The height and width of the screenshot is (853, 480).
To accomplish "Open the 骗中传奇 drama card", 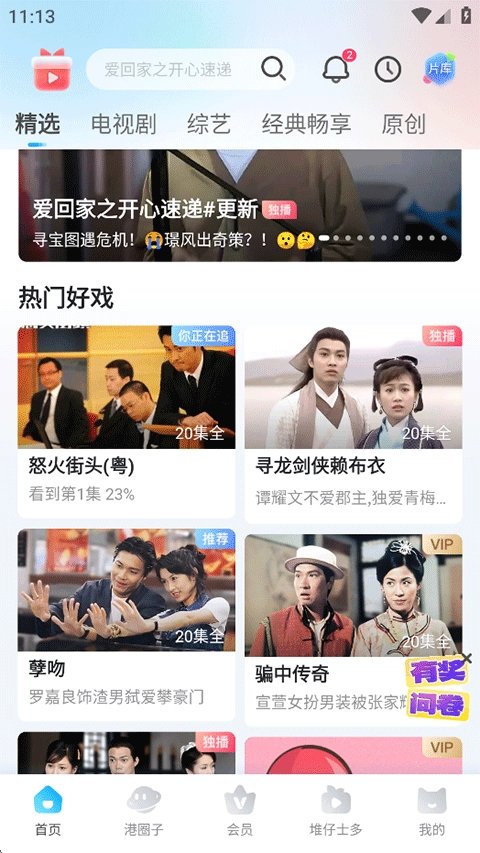I will (x=353, y=630).
